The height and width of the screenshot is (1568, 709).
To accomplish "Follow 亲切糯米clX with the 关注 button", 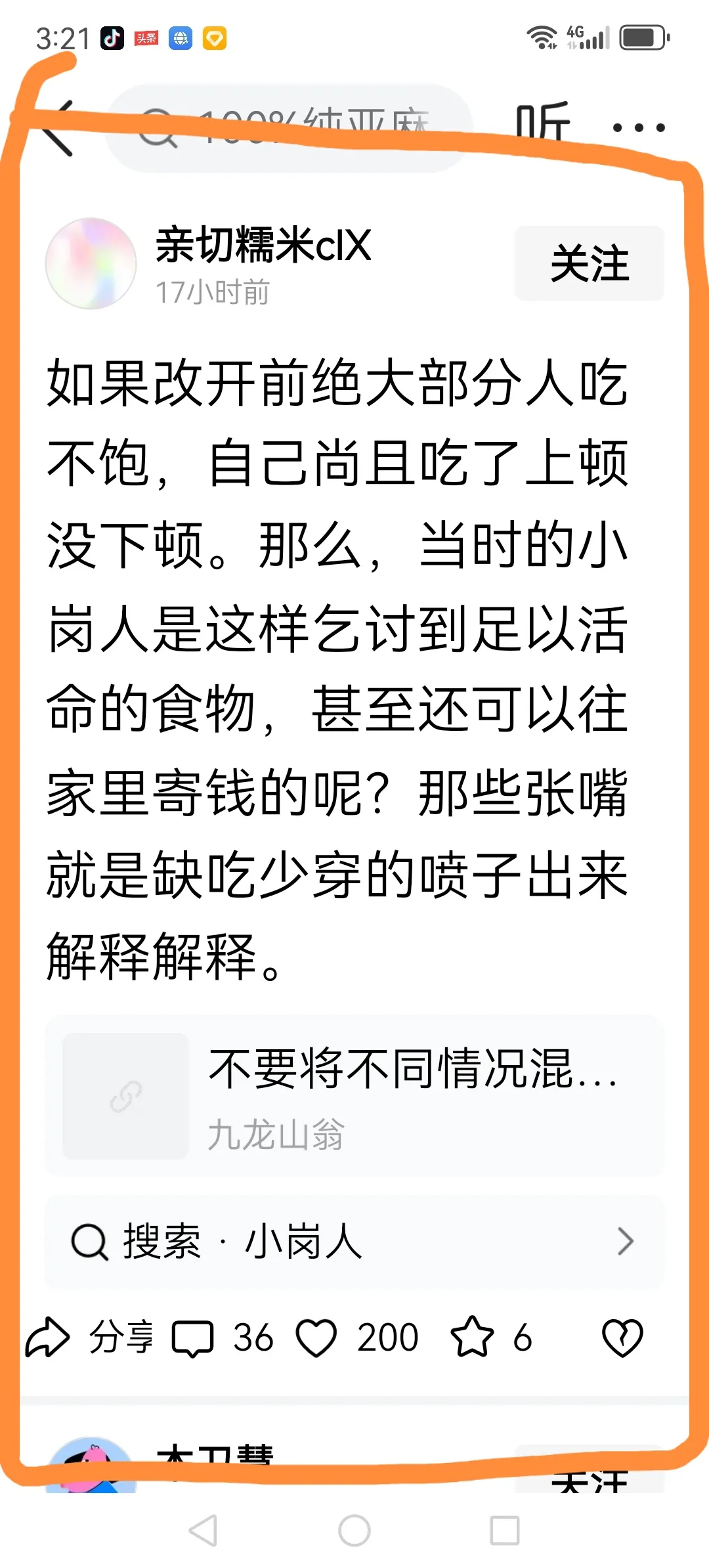I will pyautogui.click(x=589, y=263).
